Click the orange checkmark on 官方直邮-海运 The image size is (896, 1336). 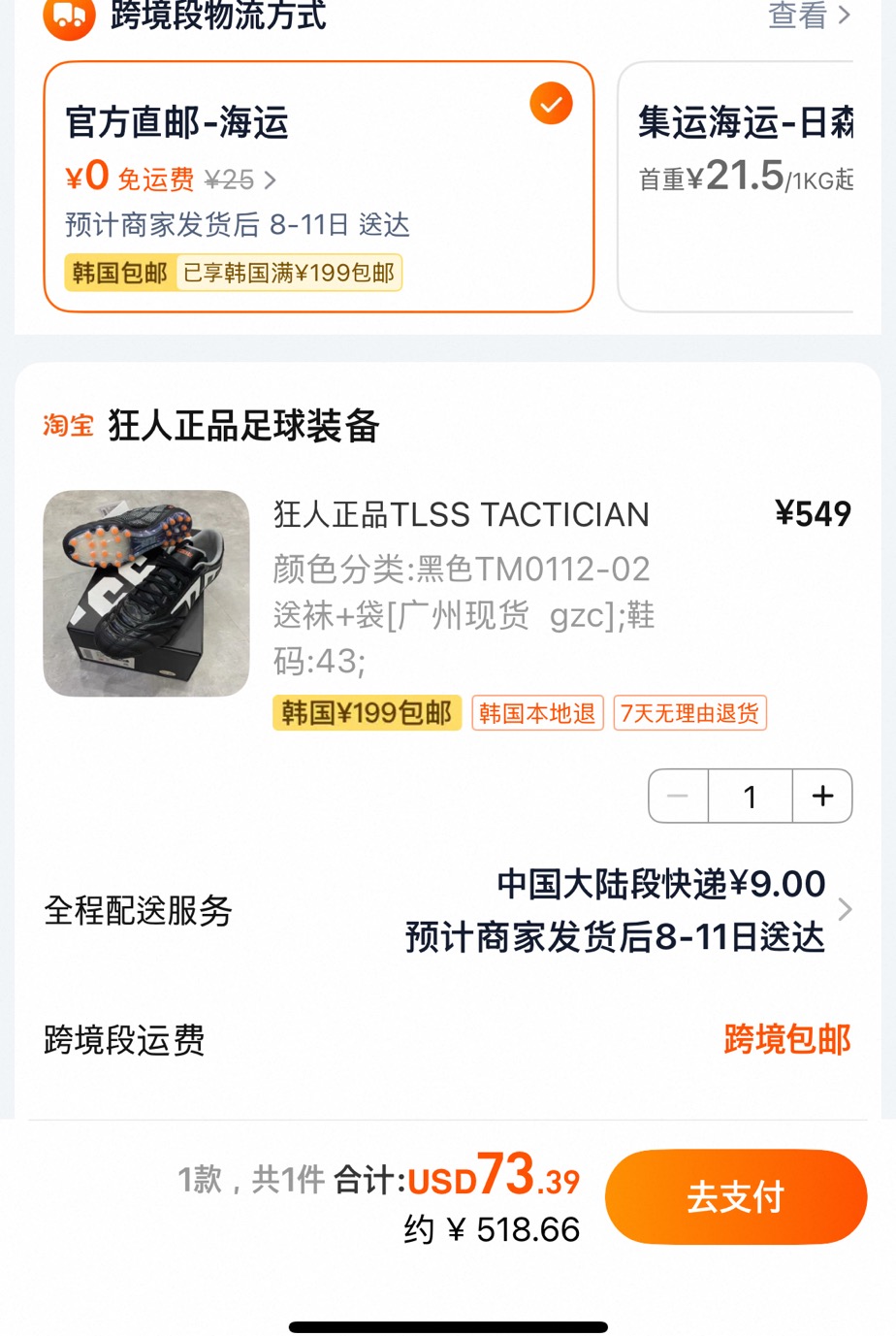(551, 102)
